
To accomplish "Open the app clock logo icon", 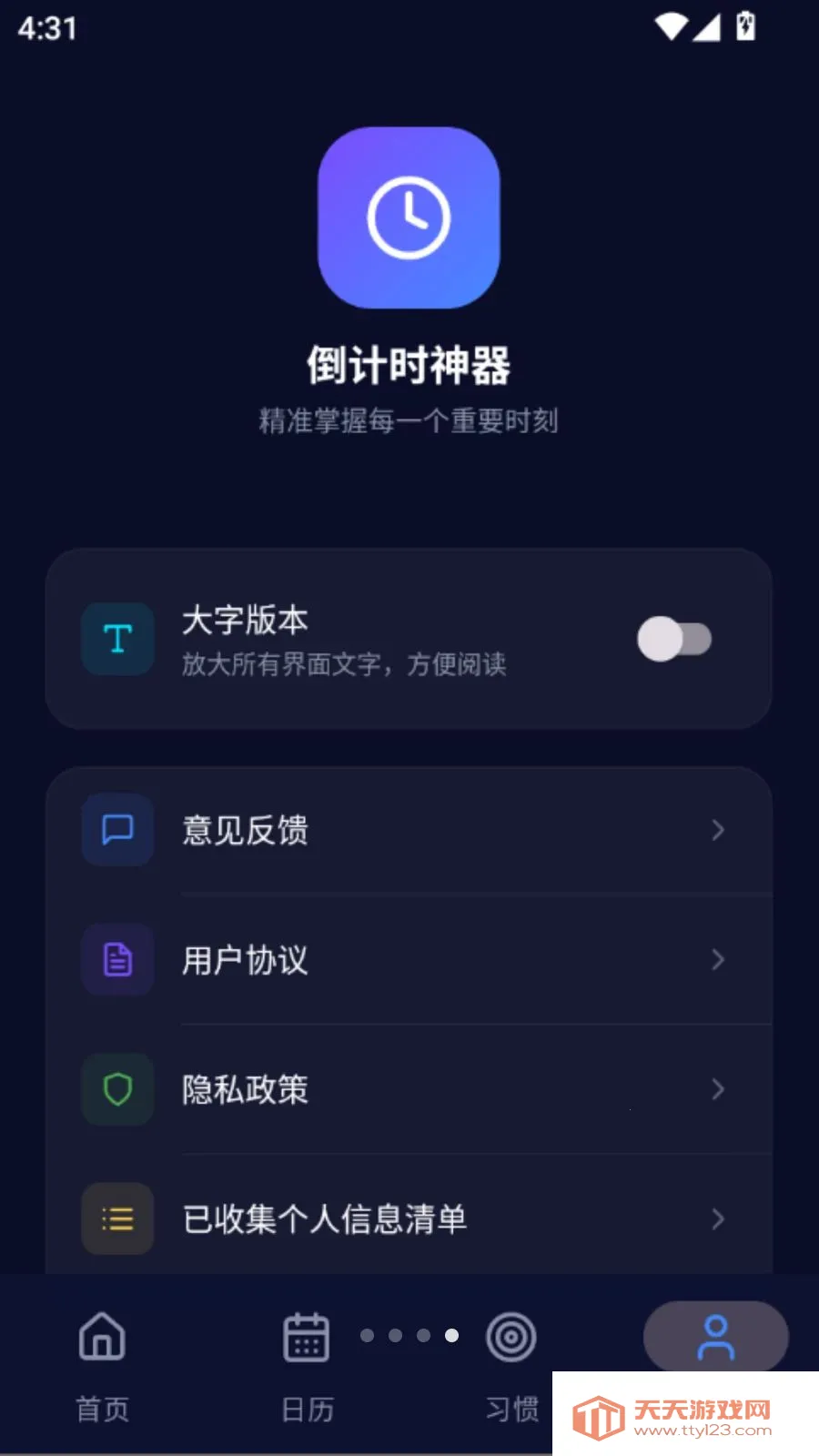I will point(409,217).
